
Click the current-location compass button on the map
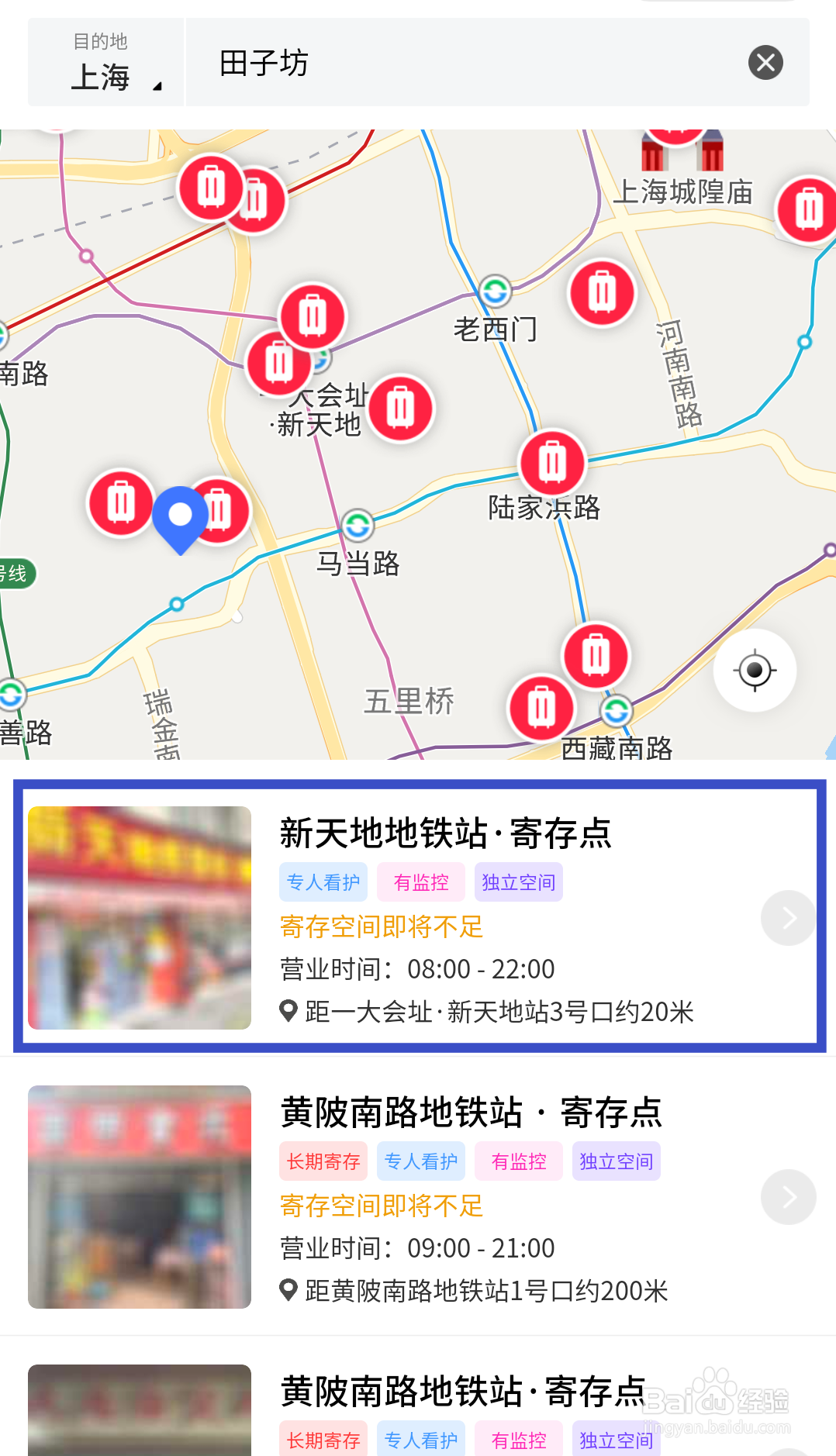coord(754,671)
